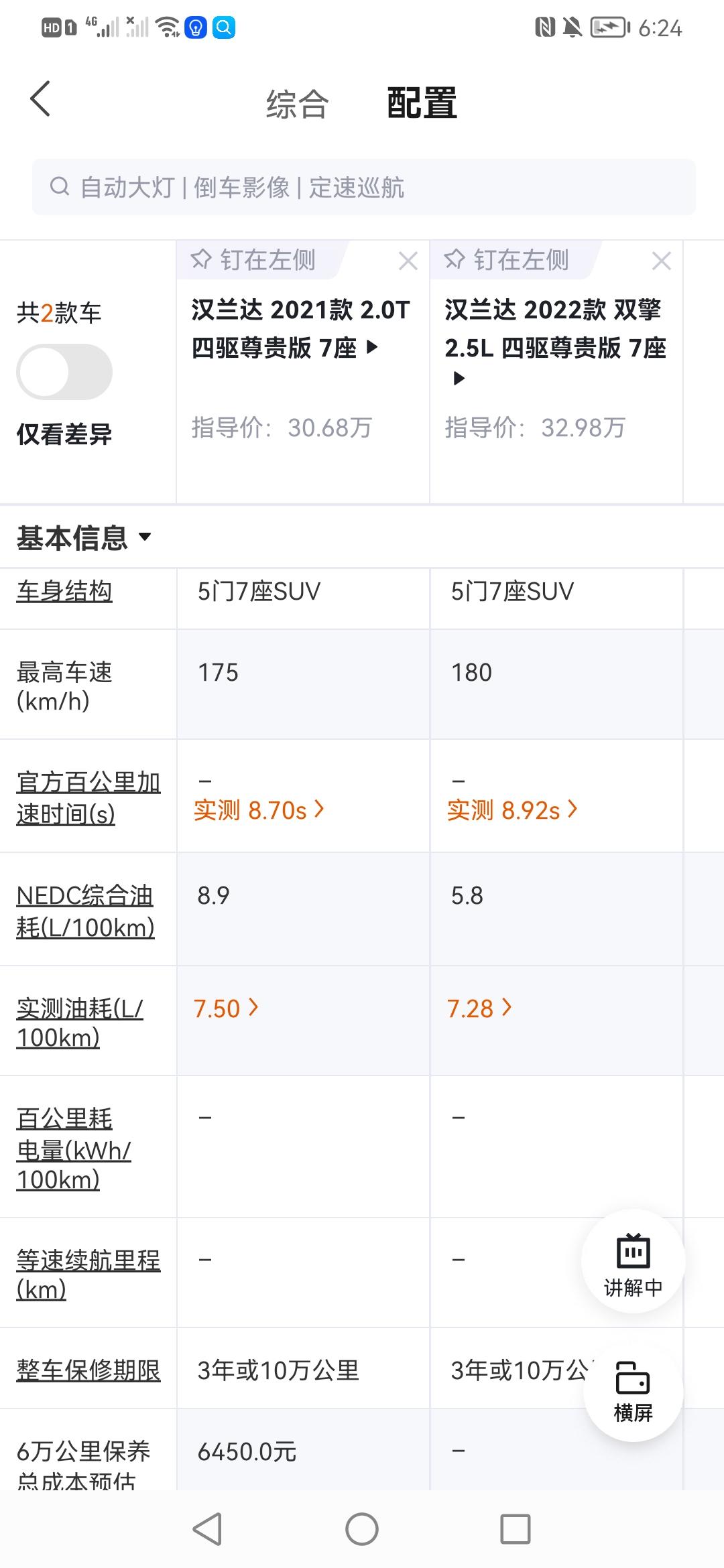724x1568 pixels.
Task: Open the search box for configuration items
Action: 364,187
